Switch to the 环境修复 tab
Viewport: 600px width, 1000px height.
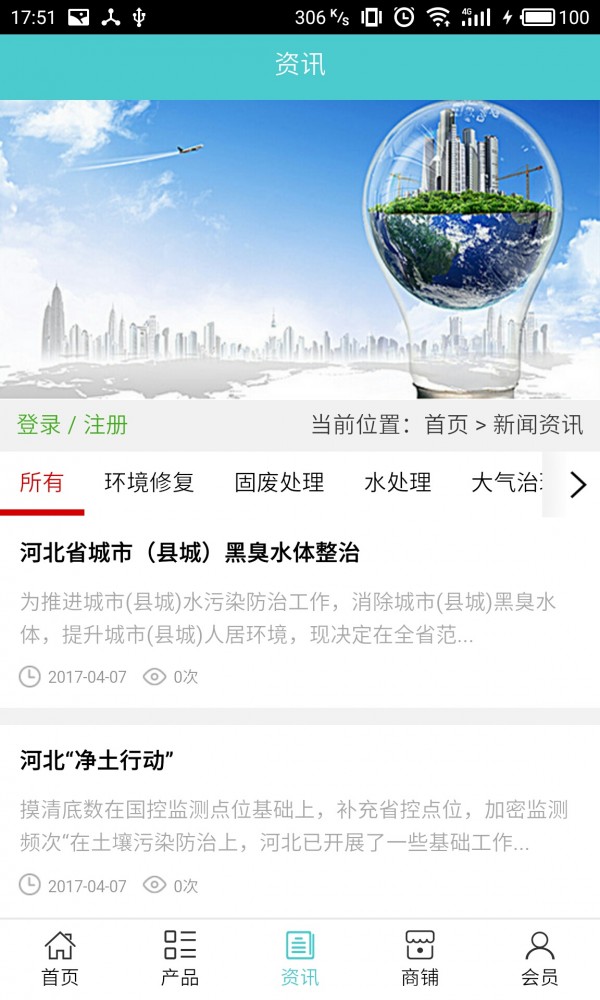(x=149, y=483)
